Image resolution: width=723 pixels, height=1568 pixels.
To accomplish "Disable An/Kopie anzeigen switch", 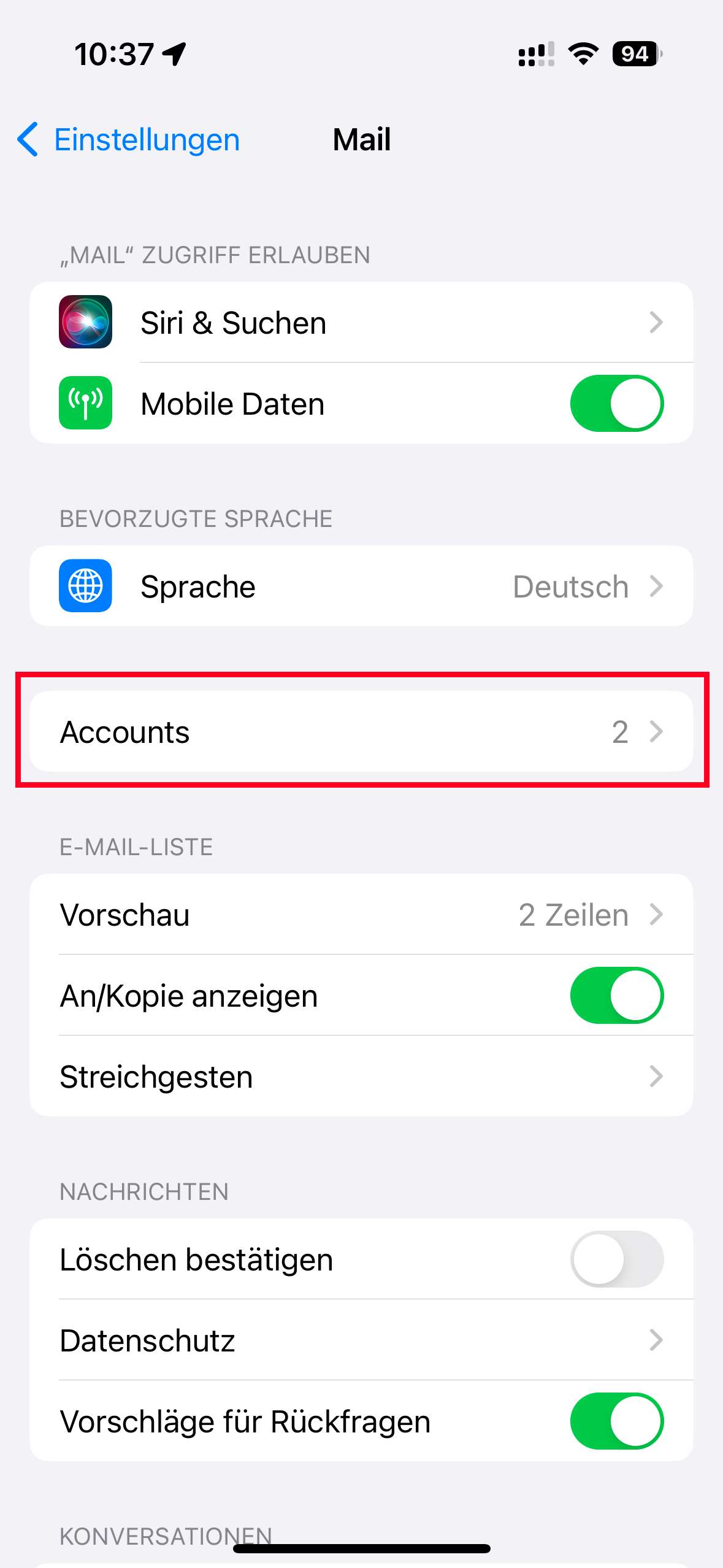I will (616, 996).
